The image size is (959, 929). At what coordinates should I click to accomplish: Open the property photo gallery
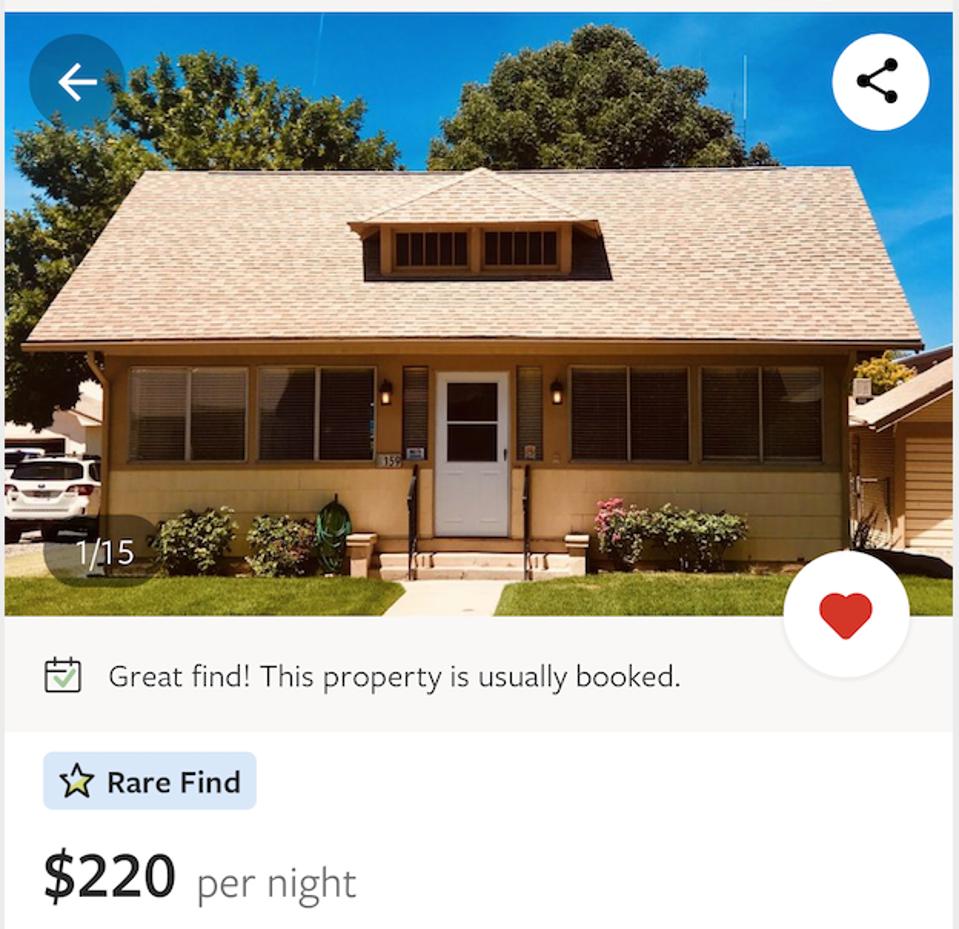478,330
